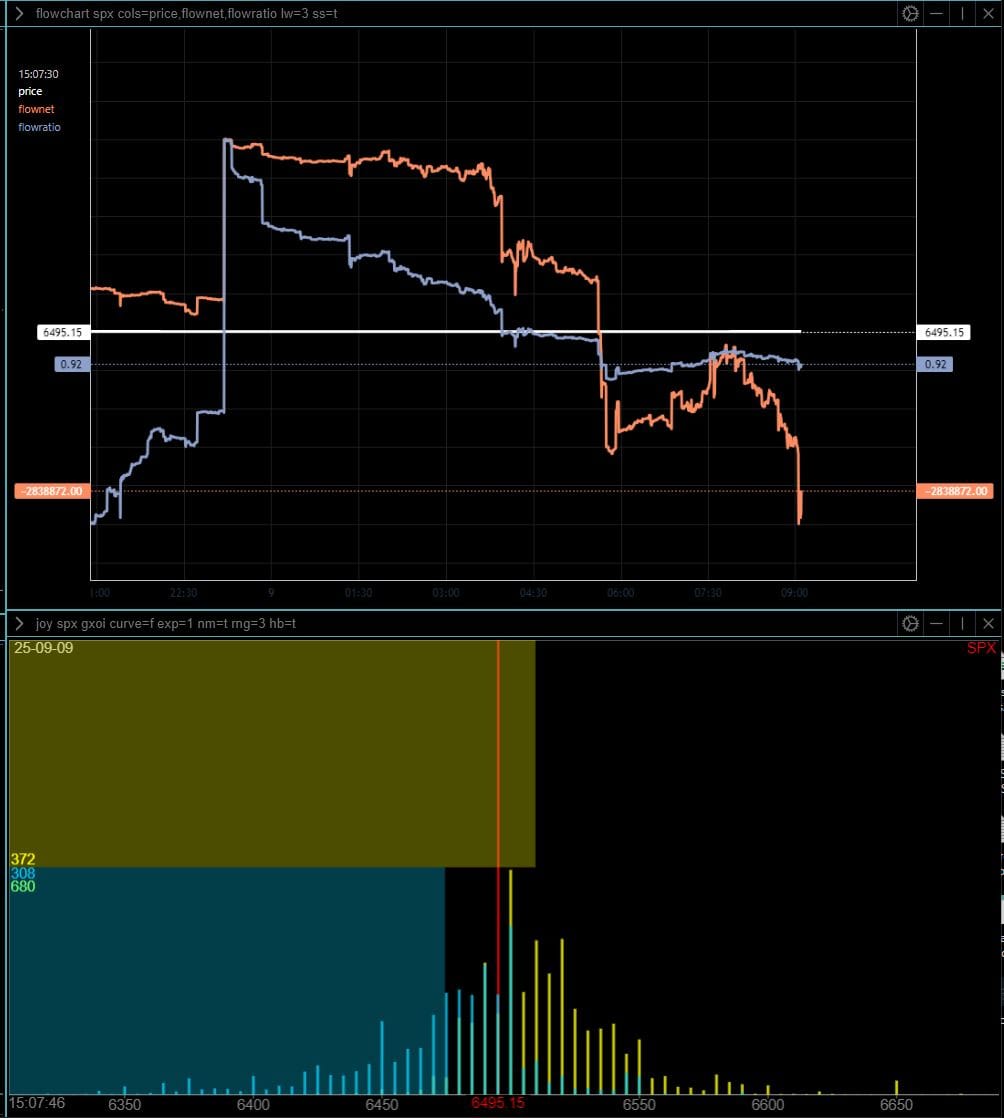Close the joy spx gxoi panel
Viewport: 1004px width, 1118px height.
pos(988,623)
